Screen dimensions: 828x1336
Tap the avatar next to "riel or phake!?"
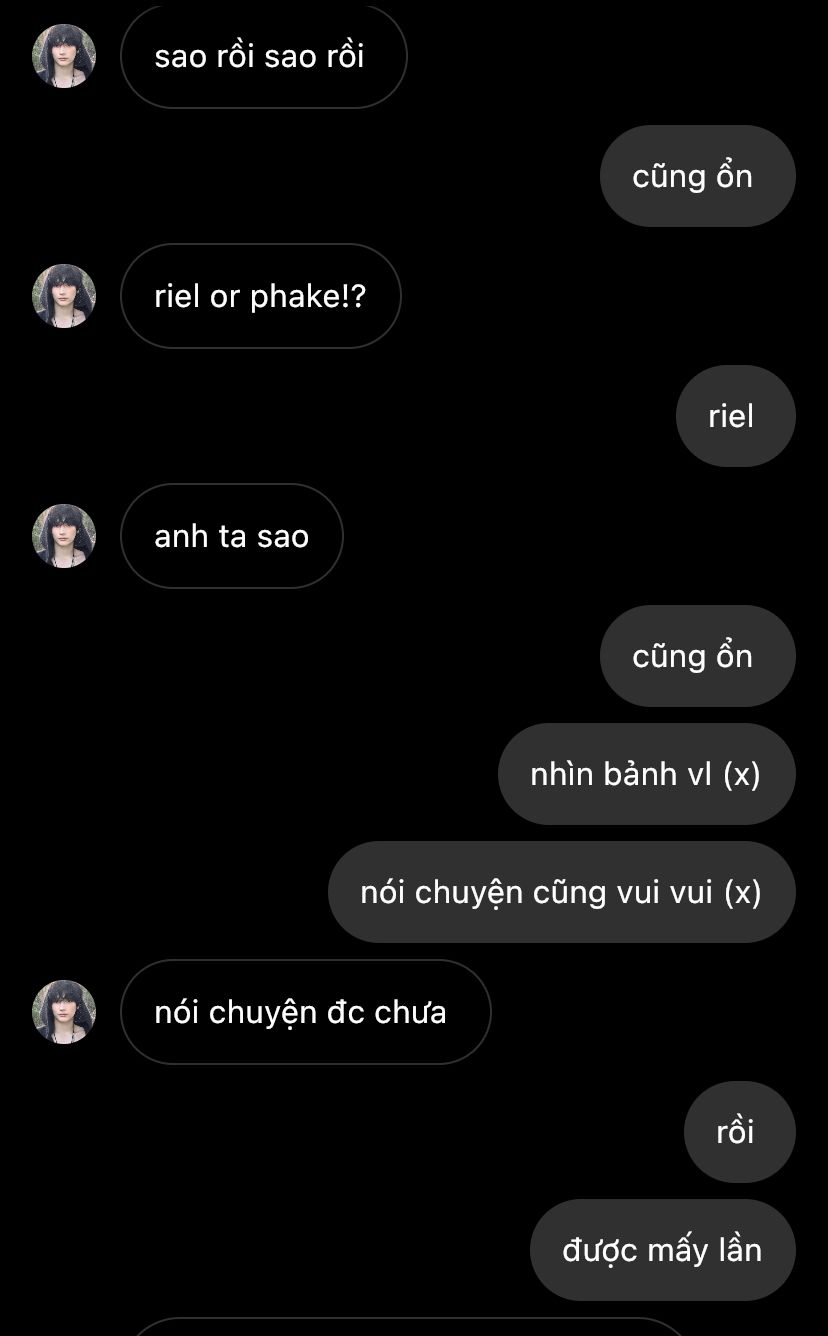click(x=64, y=296)
